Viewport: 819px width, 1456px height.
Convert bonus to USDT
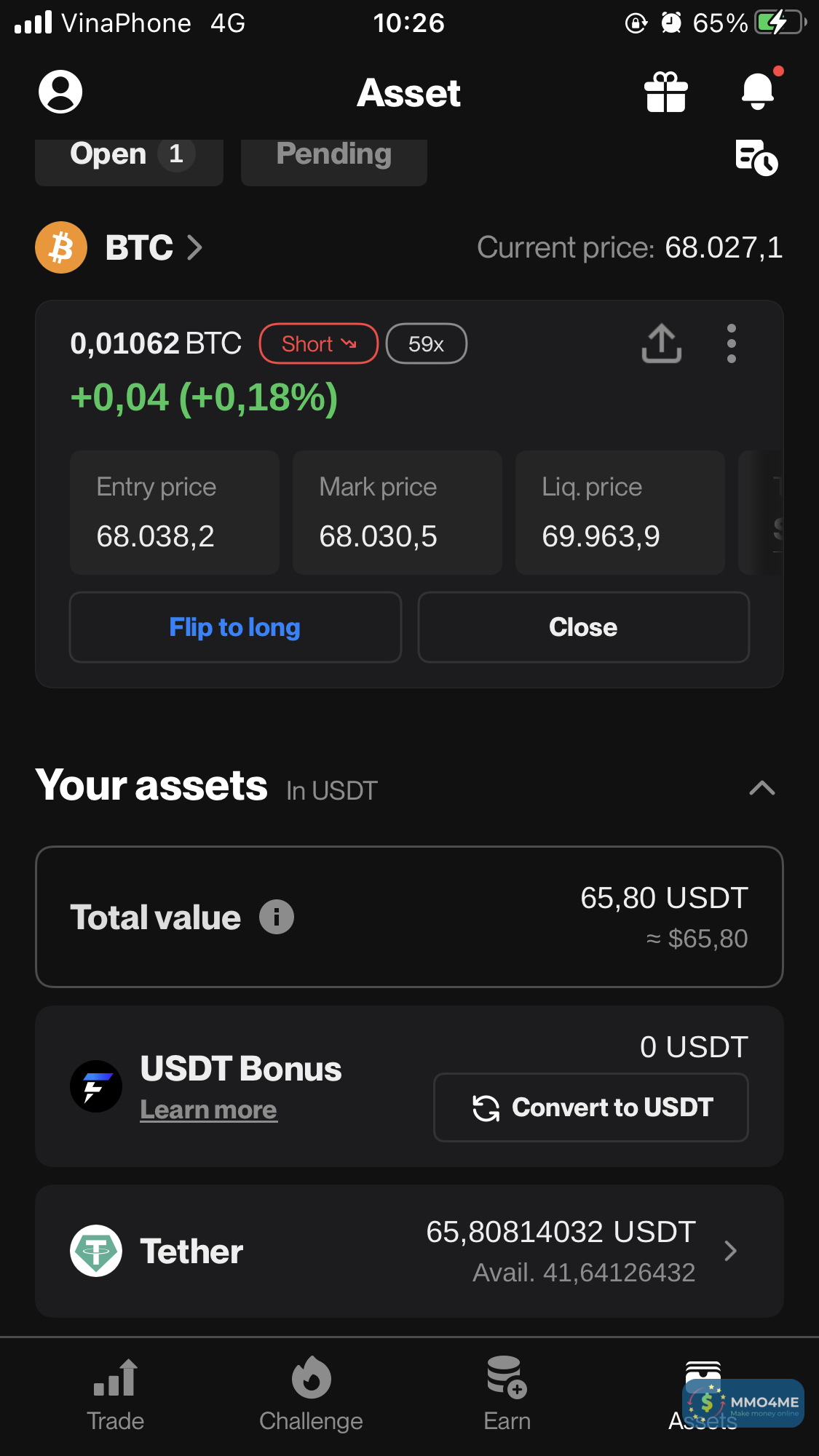590,1107
